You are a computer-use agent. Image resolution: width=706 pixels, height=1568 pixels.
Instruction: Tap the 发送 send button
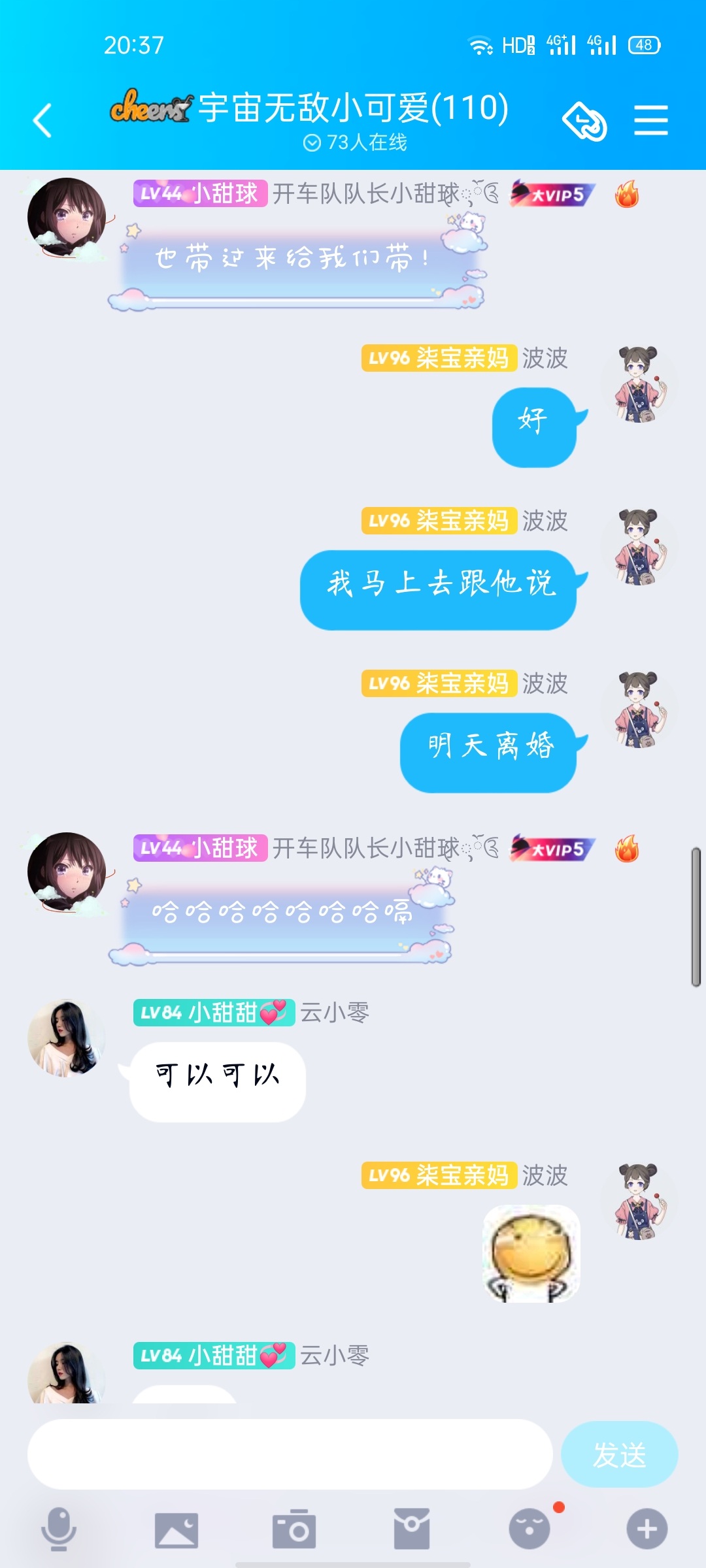(x=619, y=1454)
